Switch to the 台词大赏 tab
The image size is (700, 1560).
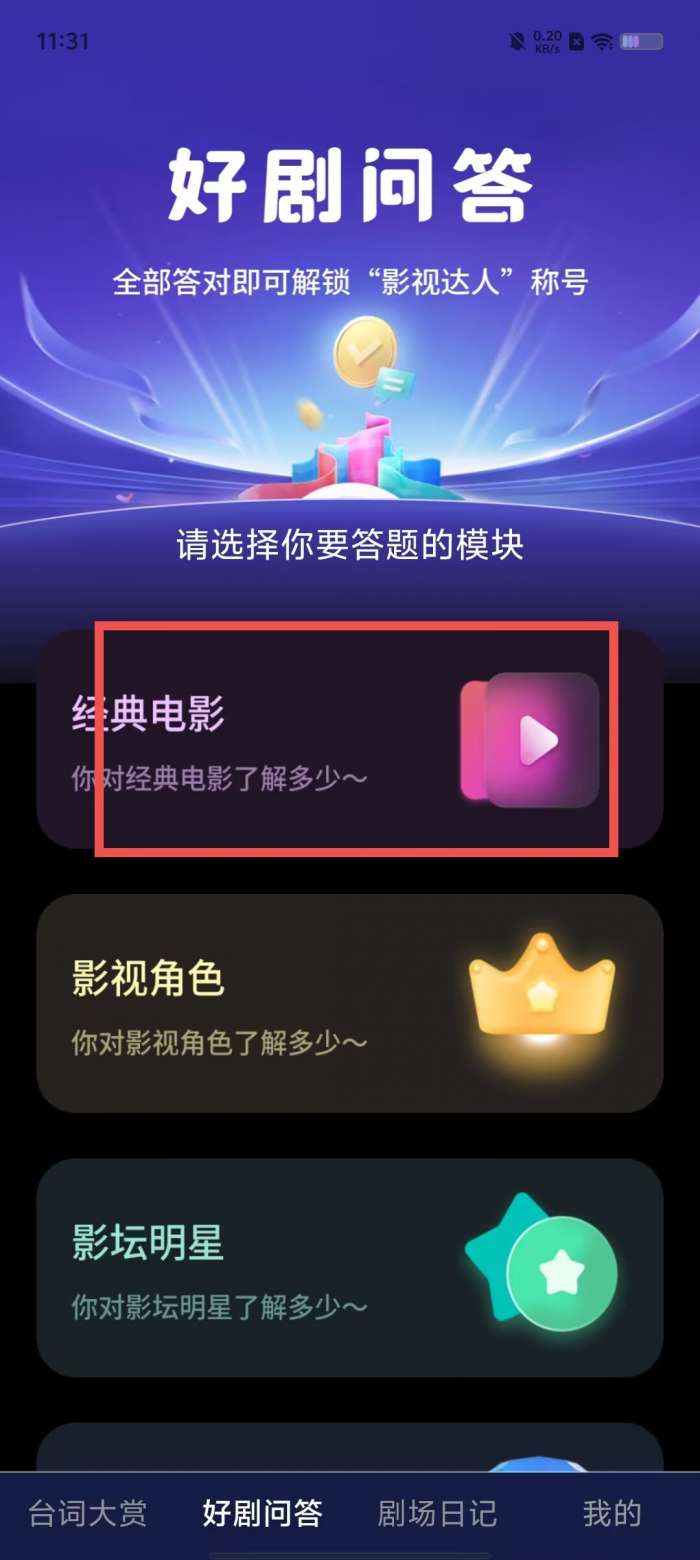pyautogui.click(x=88, y=1513)
